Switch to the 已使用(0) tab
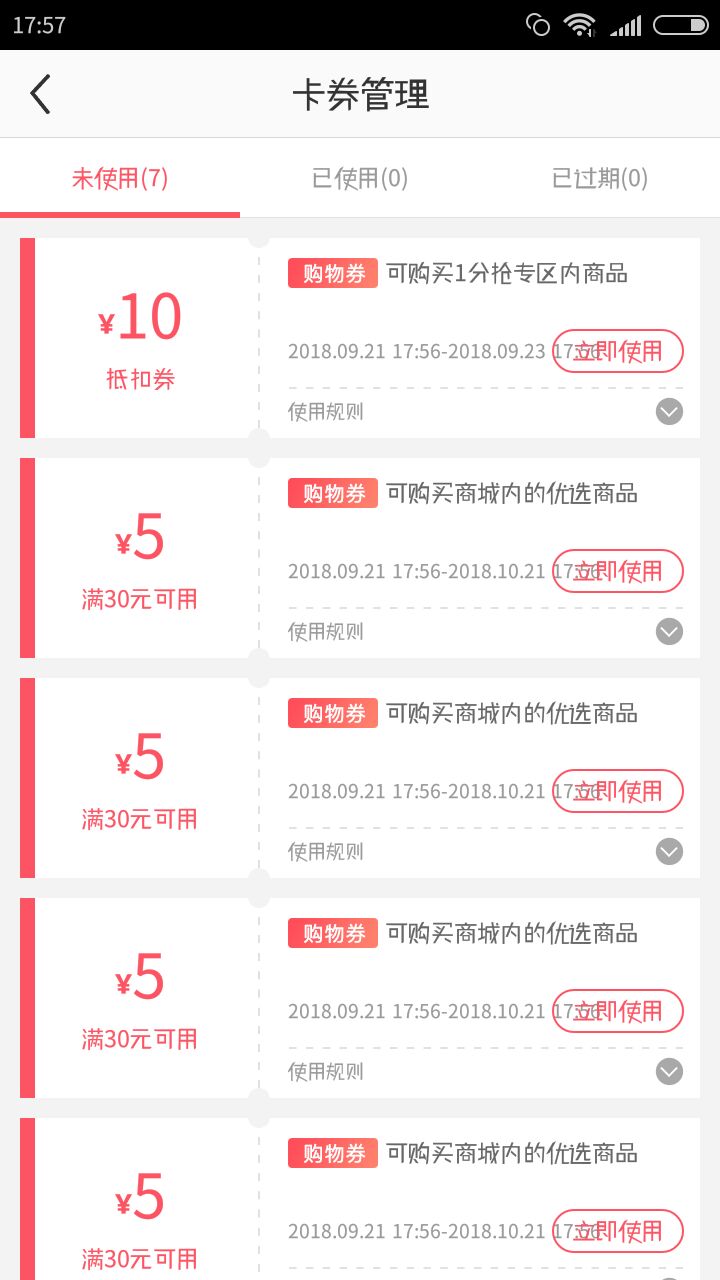The width and height of the screenshot is (720, 1280). pyautogui.click(x=360, y=178)
